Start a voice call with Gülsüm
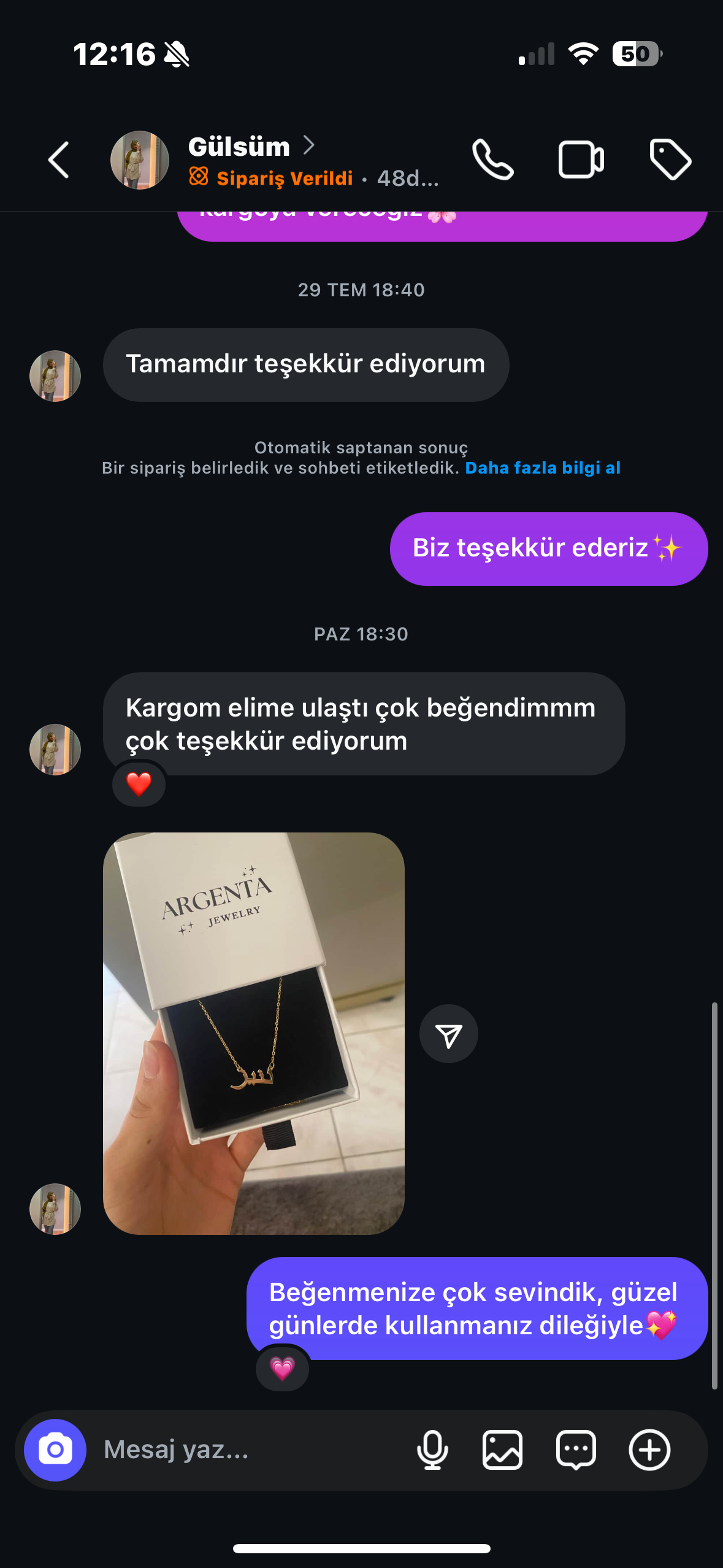 [492, 160]
